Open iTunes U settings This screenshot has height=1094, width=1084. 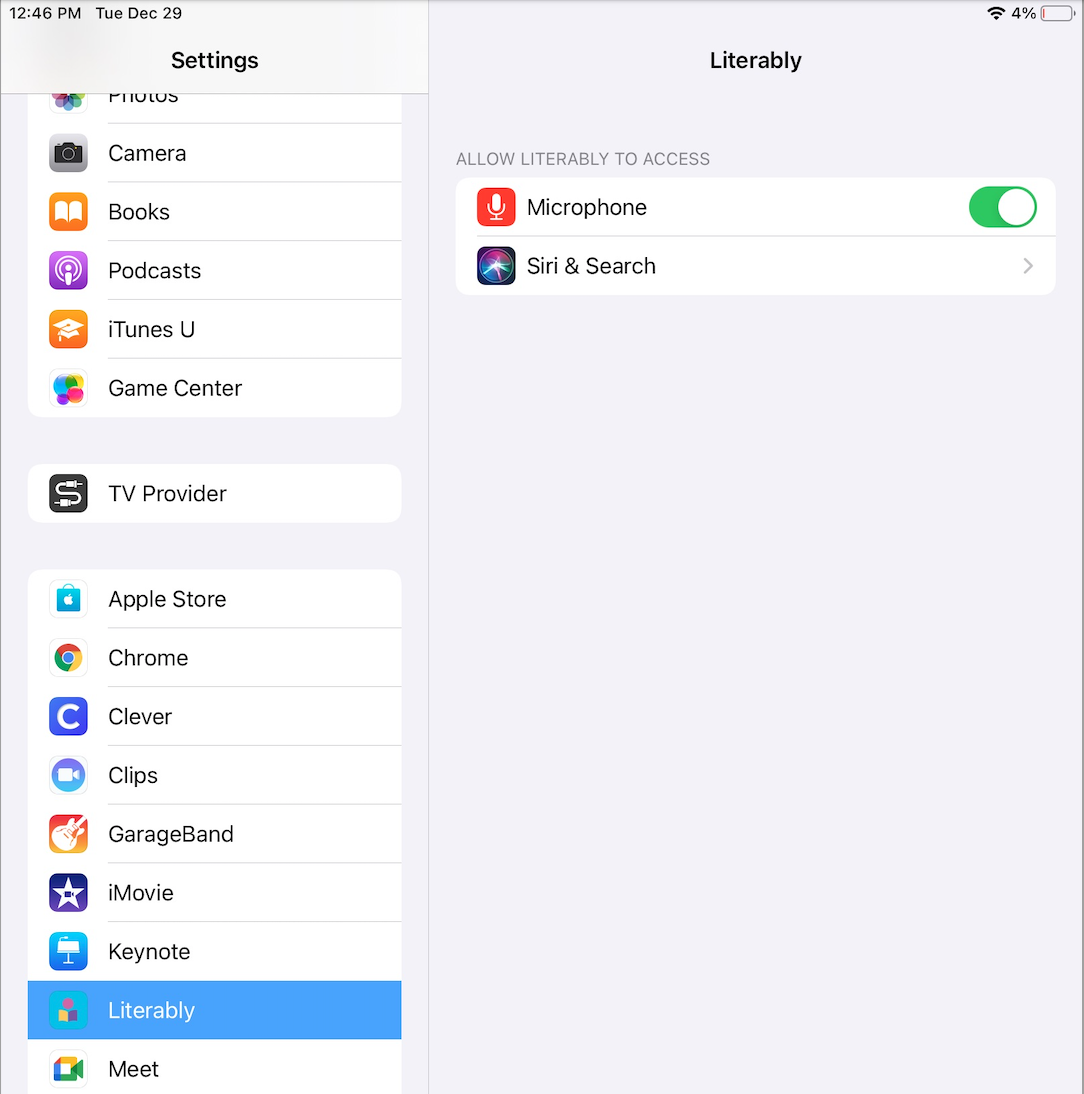pyautogui.click(x=214, y=329)
